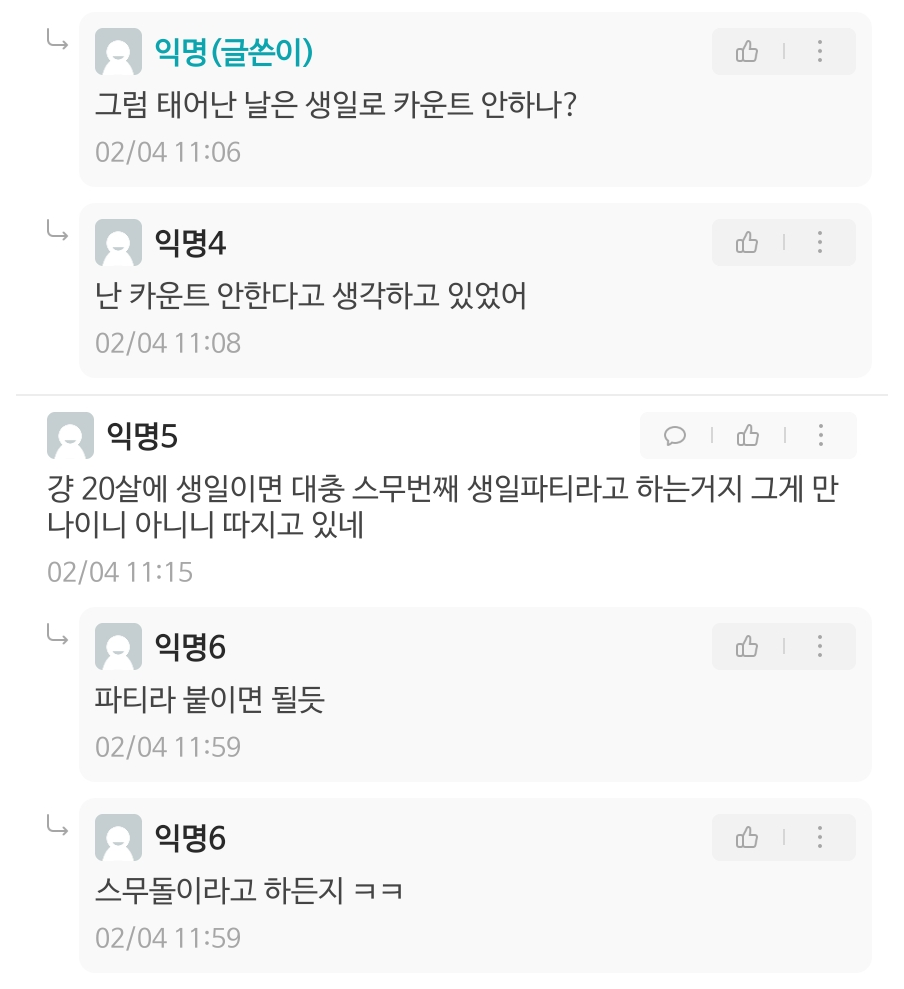The width and height of the screenshot is (904, 989).
Task: Open more options on the 익명(글쓴이) reply
Action: [x=820, y=51]
